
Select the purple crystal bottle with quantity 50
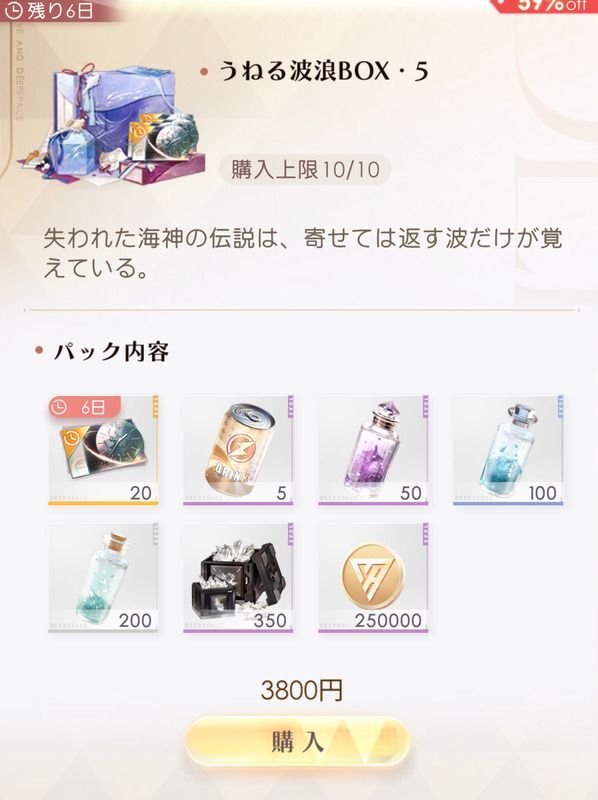(x=373, y=450)
